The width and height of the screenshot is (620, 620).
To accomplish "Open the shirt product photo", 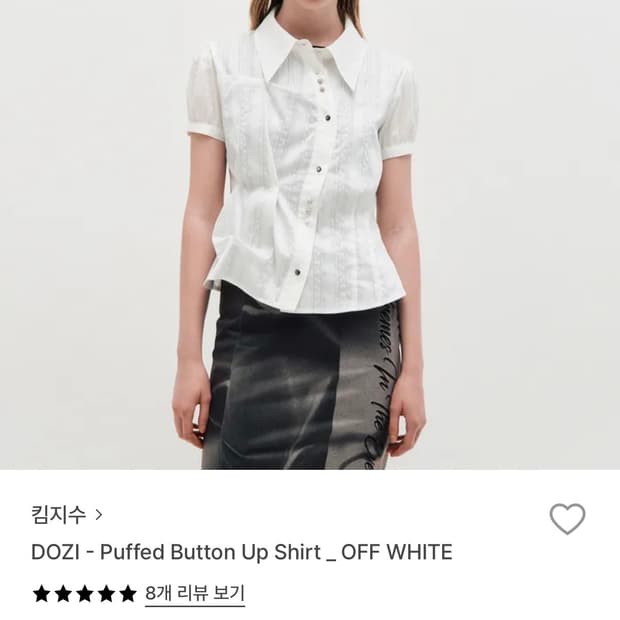I will click(x=310, y=235).
